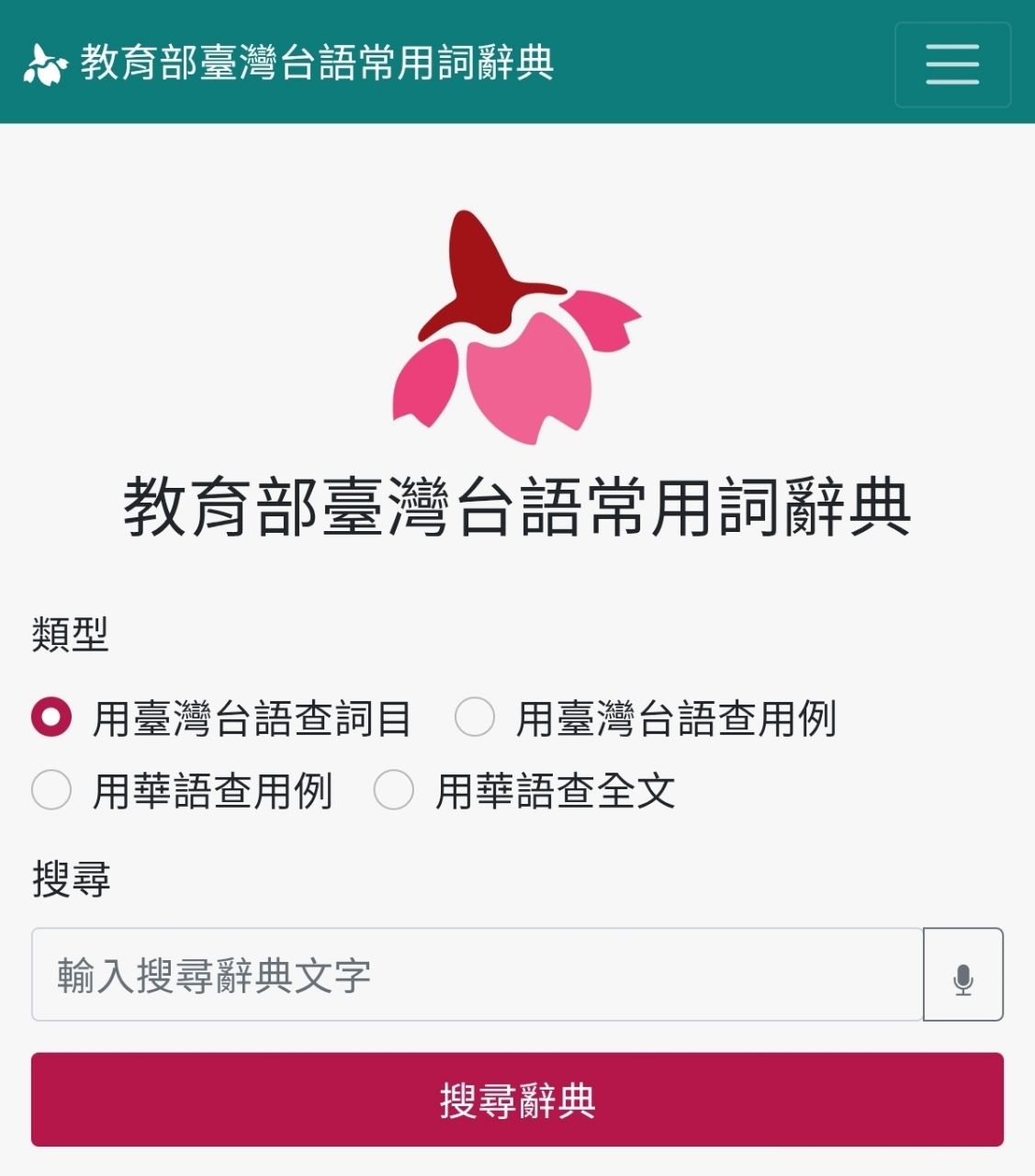Image resolution: width=1035 pixels, height=1176 pixels.
Task: Start voice input with microphone icon
Action: (x=962, y=975)
